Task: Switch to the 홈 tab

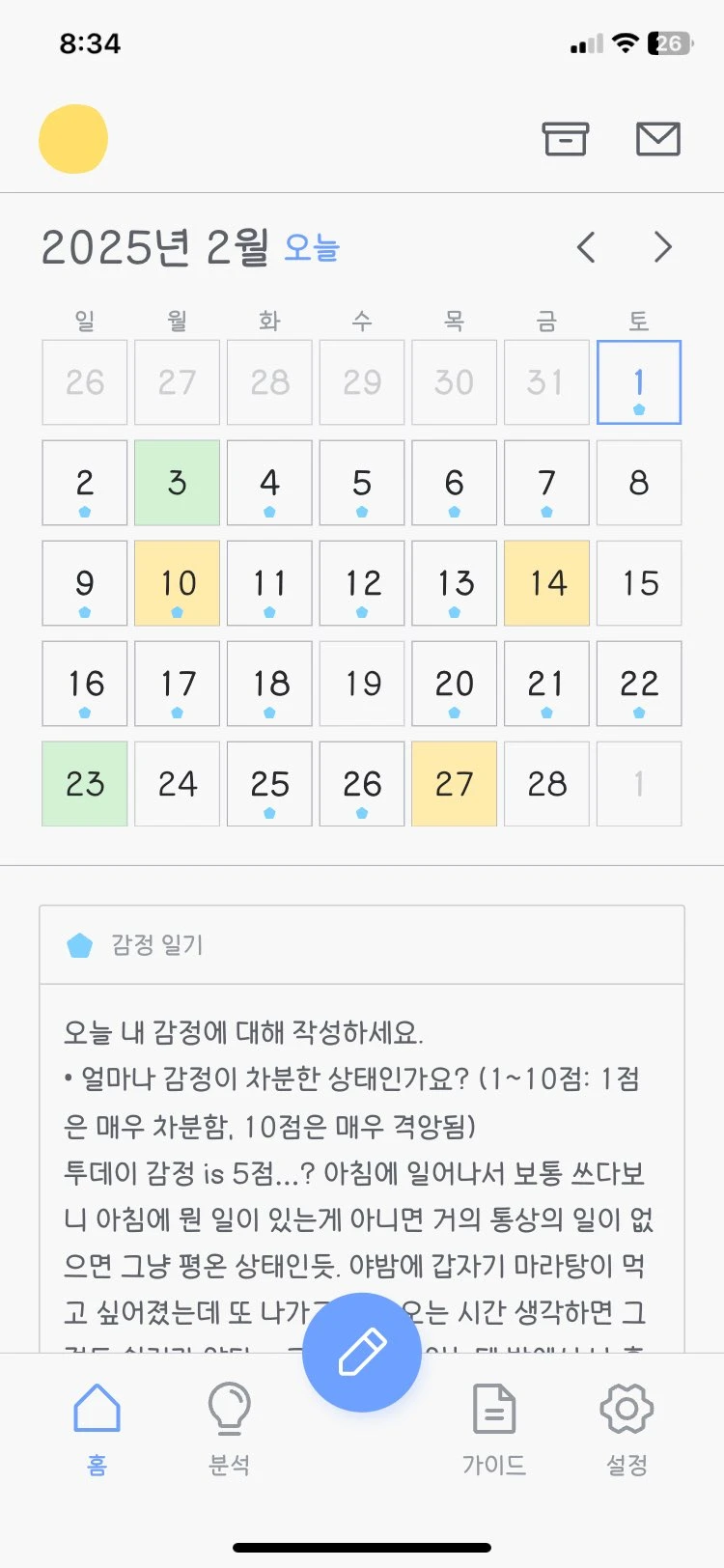Action: tap(97, 1429)
